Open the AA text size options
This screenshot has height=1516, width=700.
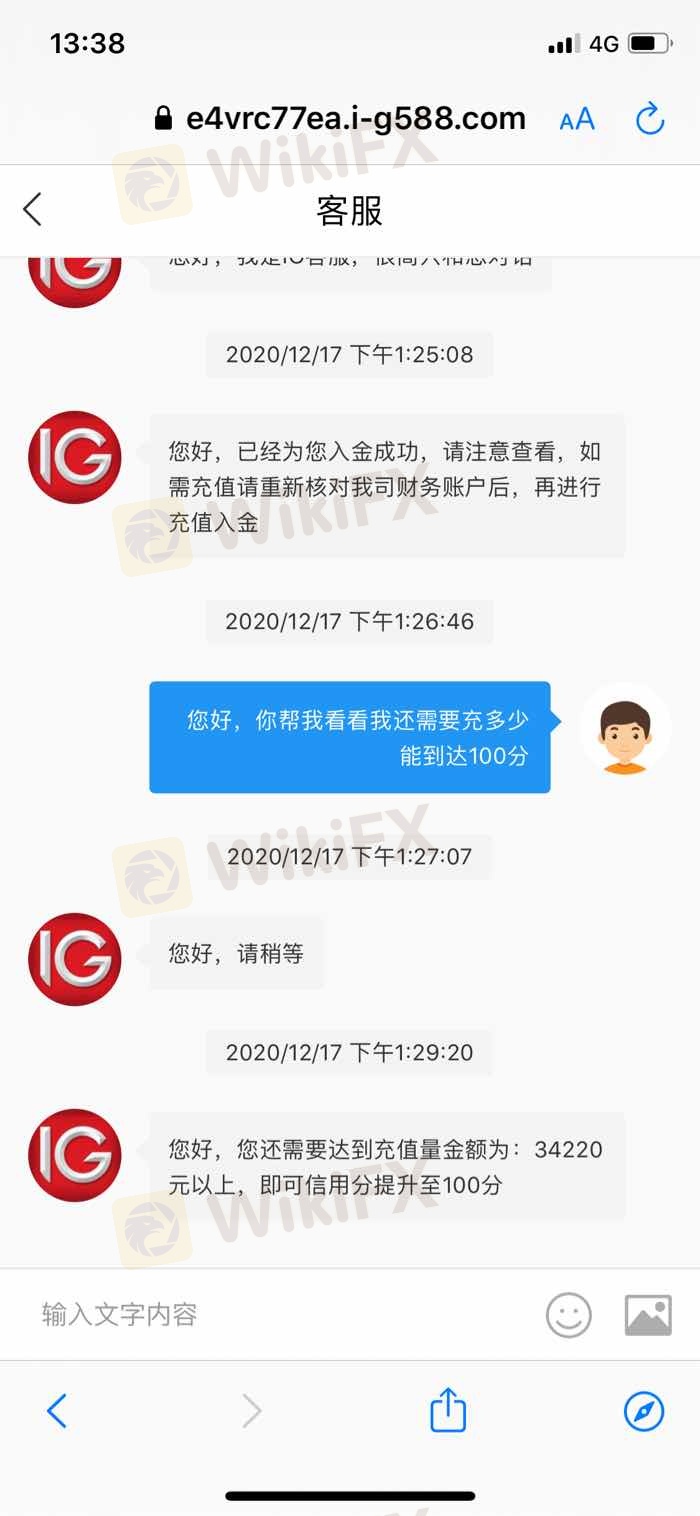click(x=577, y=120)
